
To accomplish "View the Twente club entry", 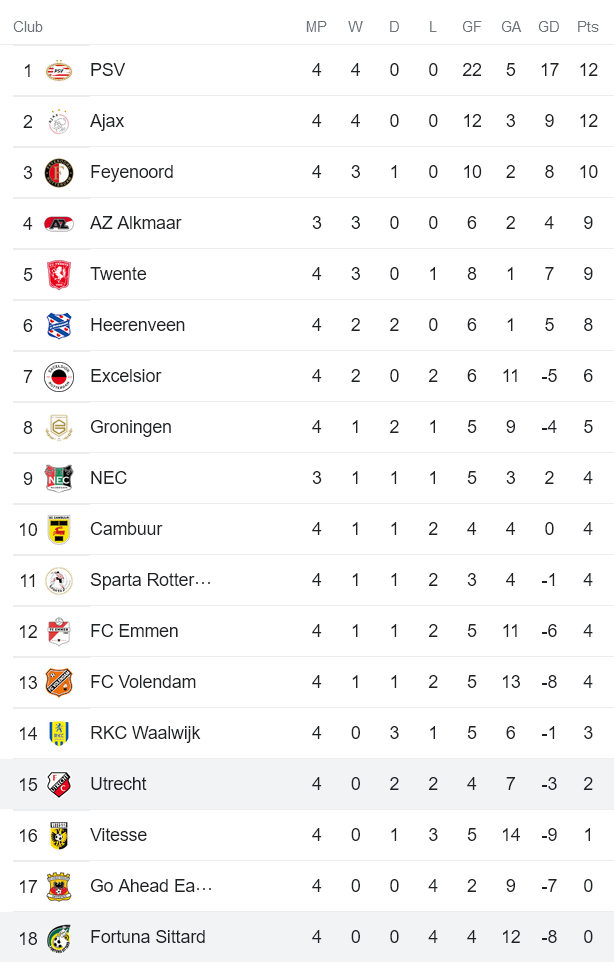I will (118, 274).
